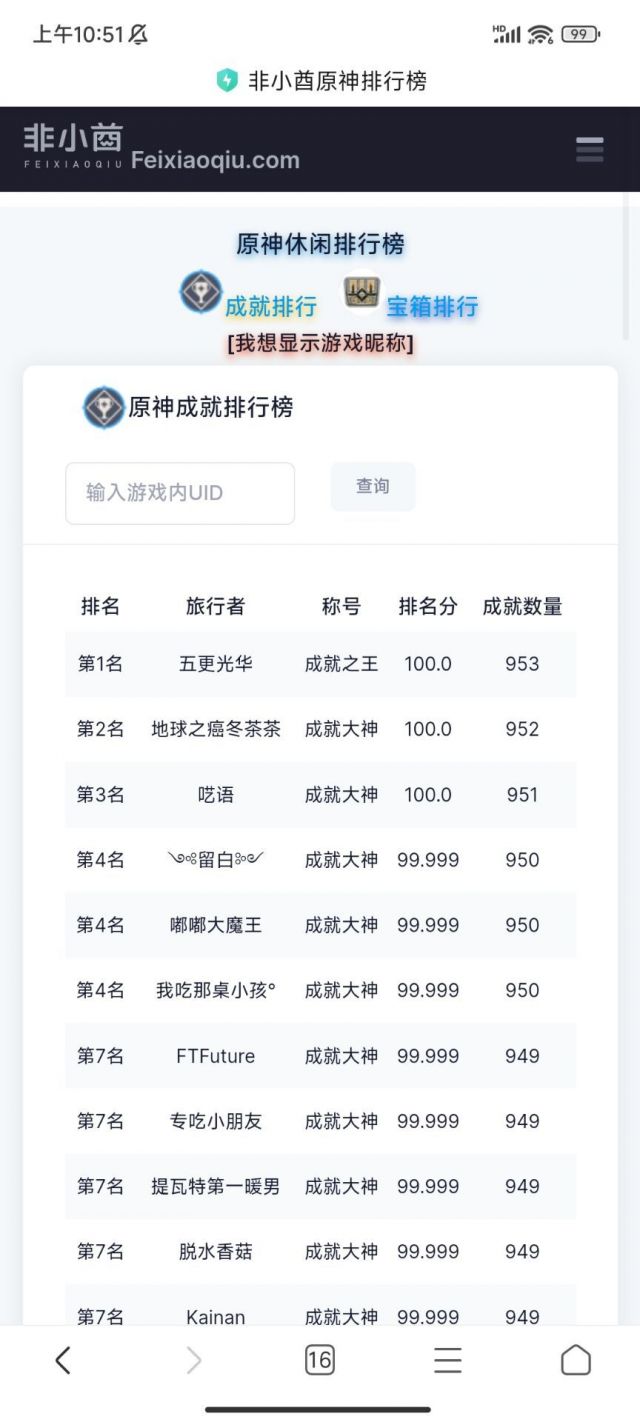The width and height of the screenshot is (640, 1422).
Task: Go to the browser home page
Action: (x=575, y=1359)
